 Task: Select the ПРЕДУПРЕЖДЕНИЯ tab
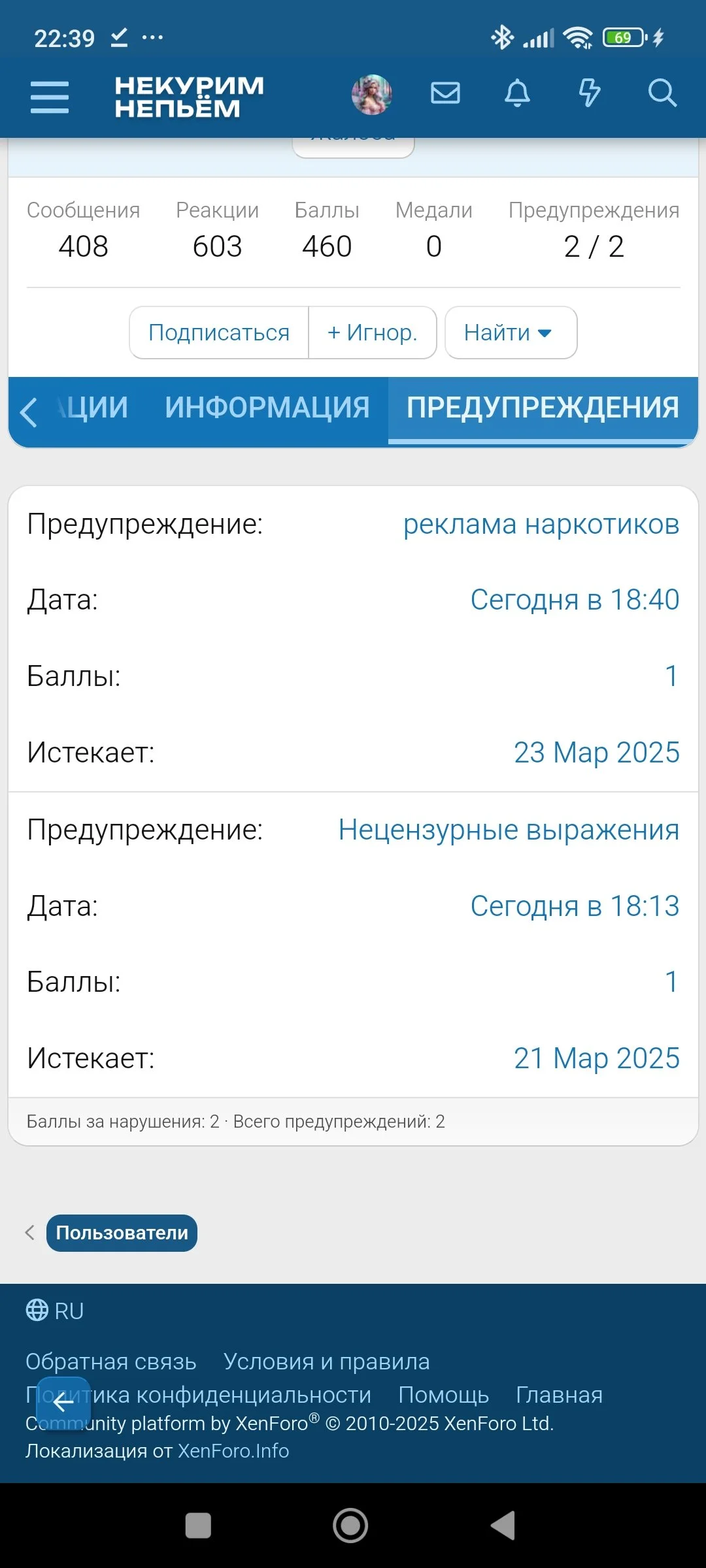(x=543, y=406)
